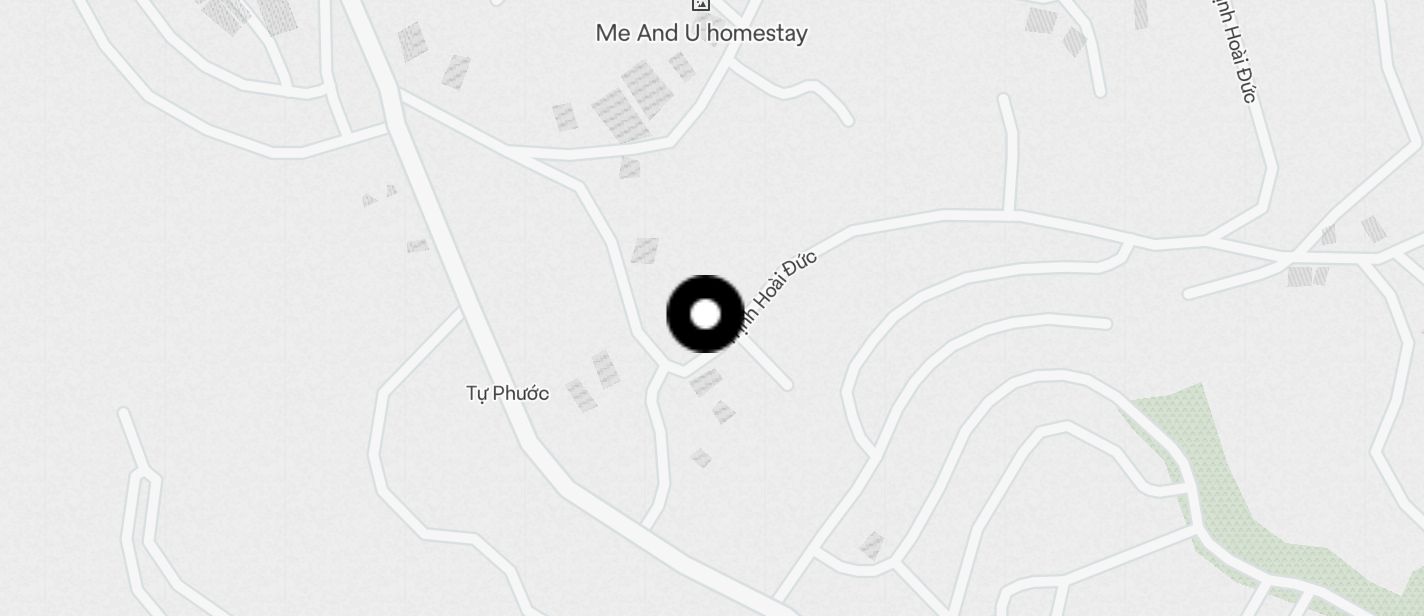This screenshot has height=616, width=1424.
Task: Open the Me And U homestay place
Action: 701,32
